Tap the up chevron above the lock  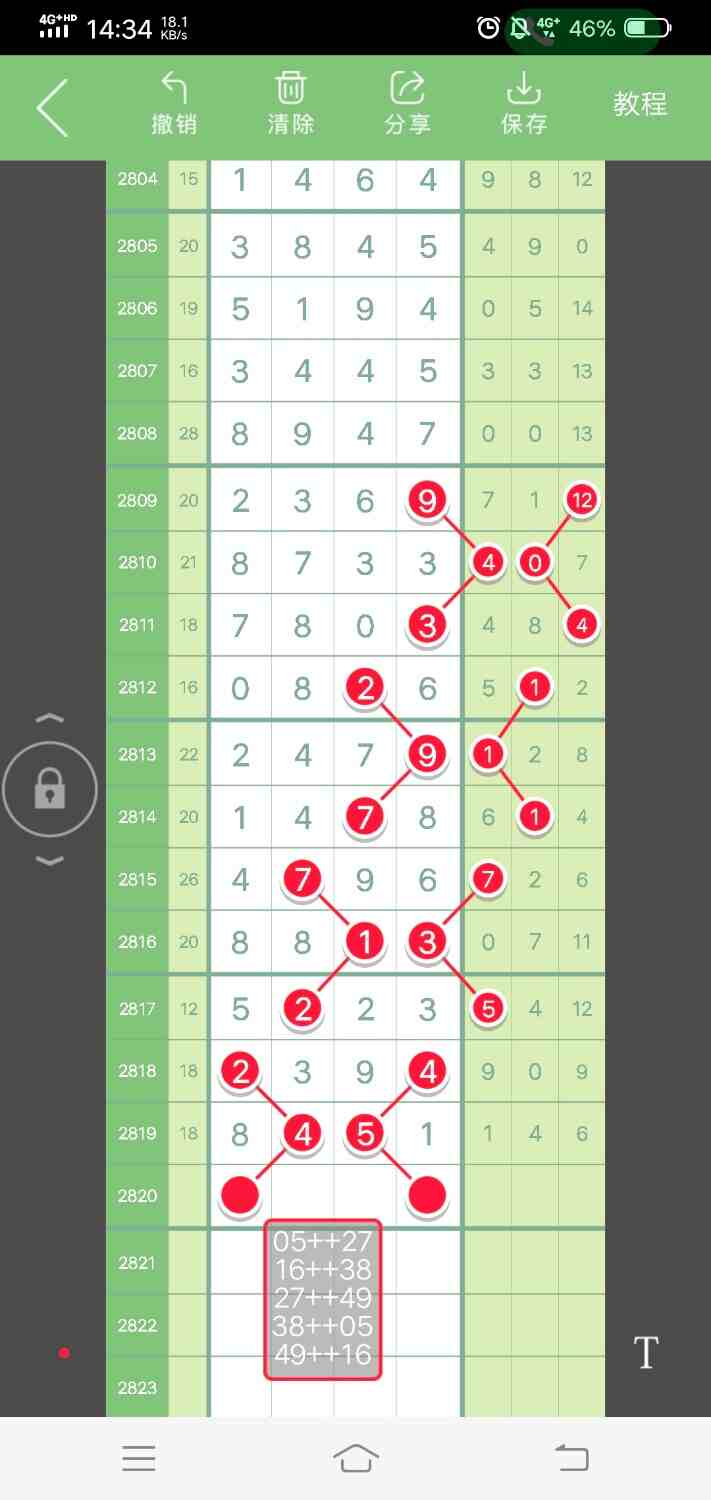tap(50, 719)
